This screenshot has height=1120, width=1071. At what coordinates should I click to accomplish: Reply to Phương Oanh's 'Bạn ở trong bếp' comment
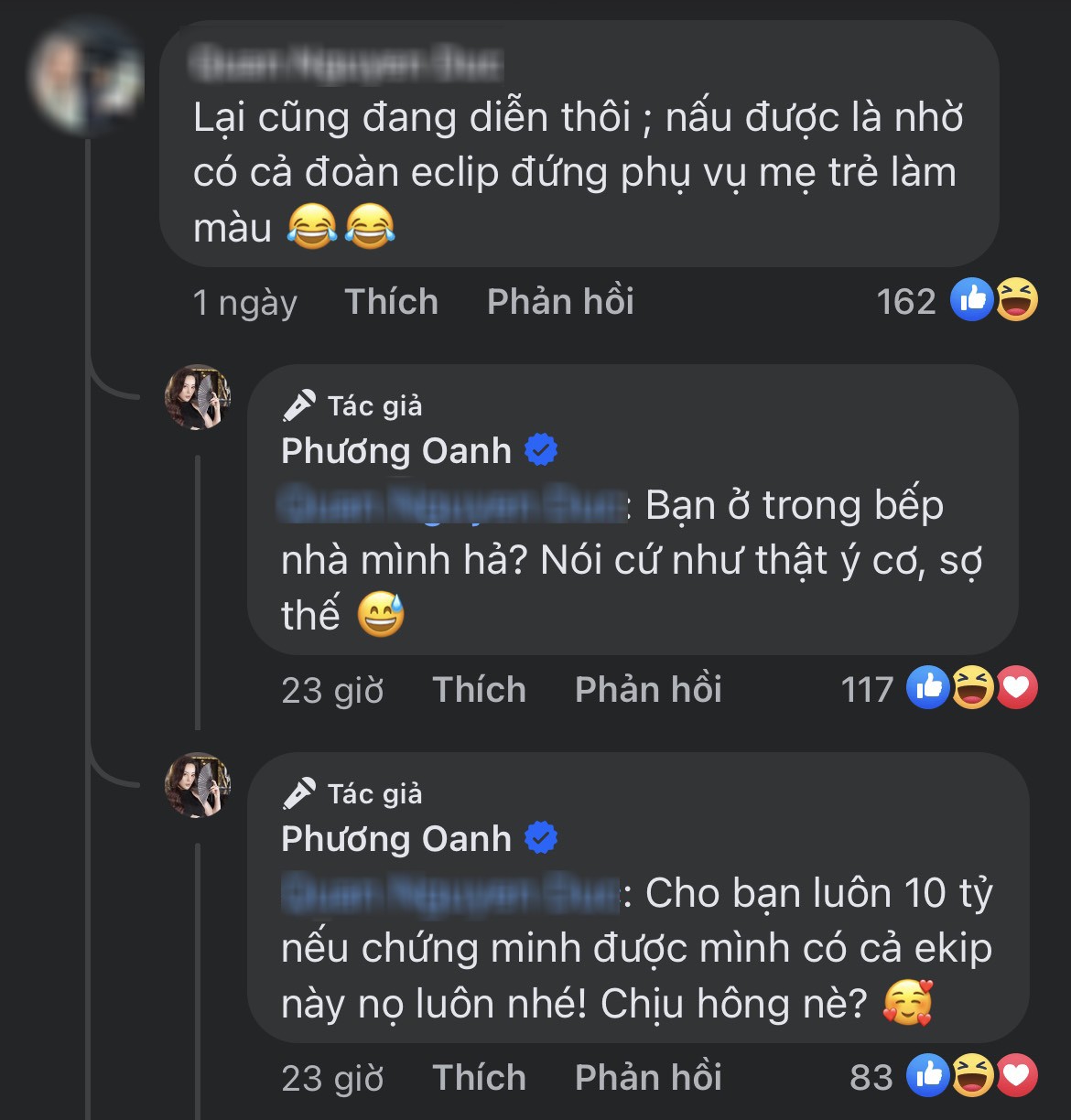click(x=648, y=690)
